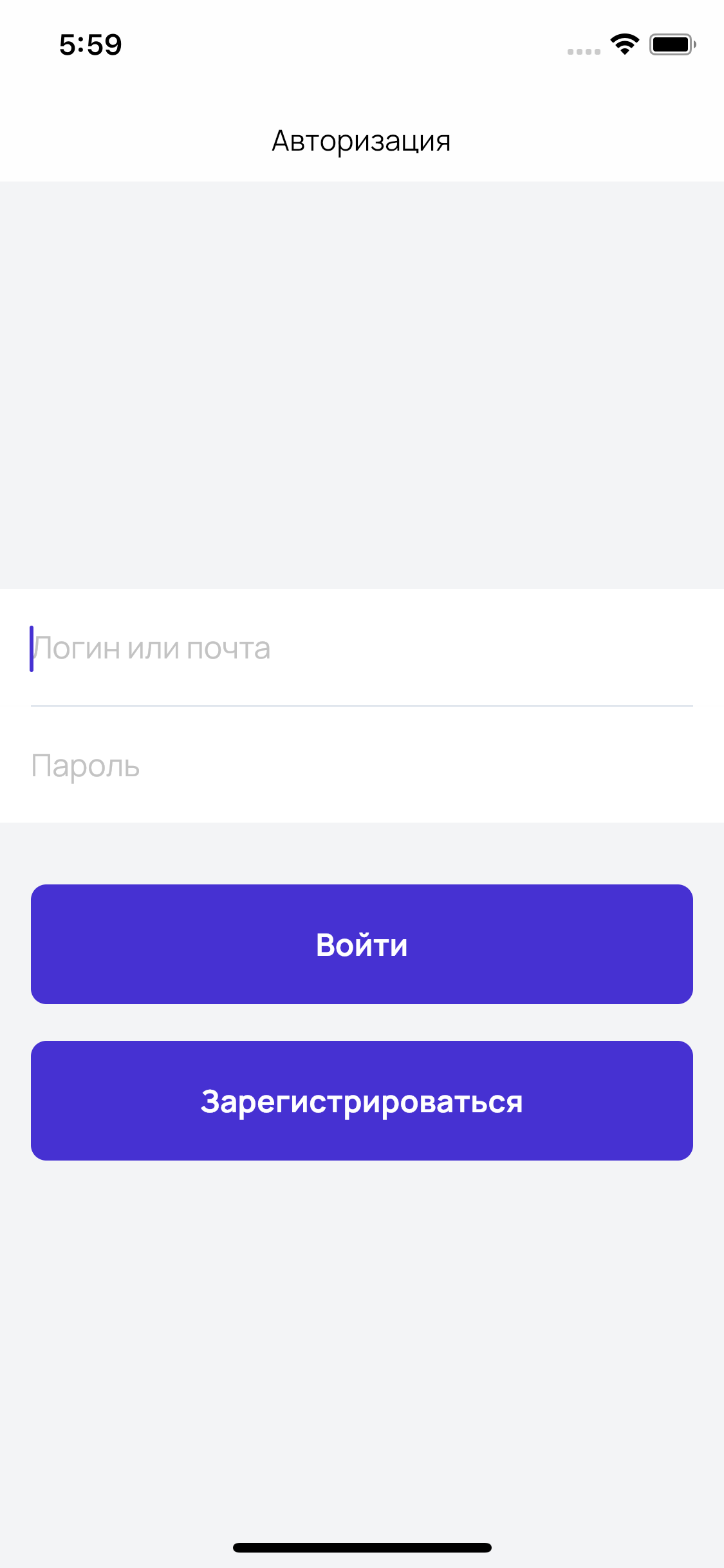Tap the Пароль input field
This screenshot has height=1568, width=724.
[360, 766]
